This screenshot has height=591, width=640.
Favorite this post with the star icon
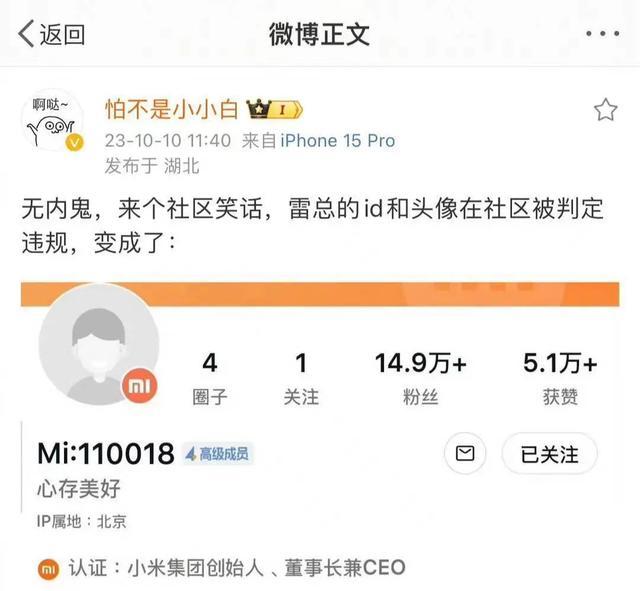click(x=605, y=110)
